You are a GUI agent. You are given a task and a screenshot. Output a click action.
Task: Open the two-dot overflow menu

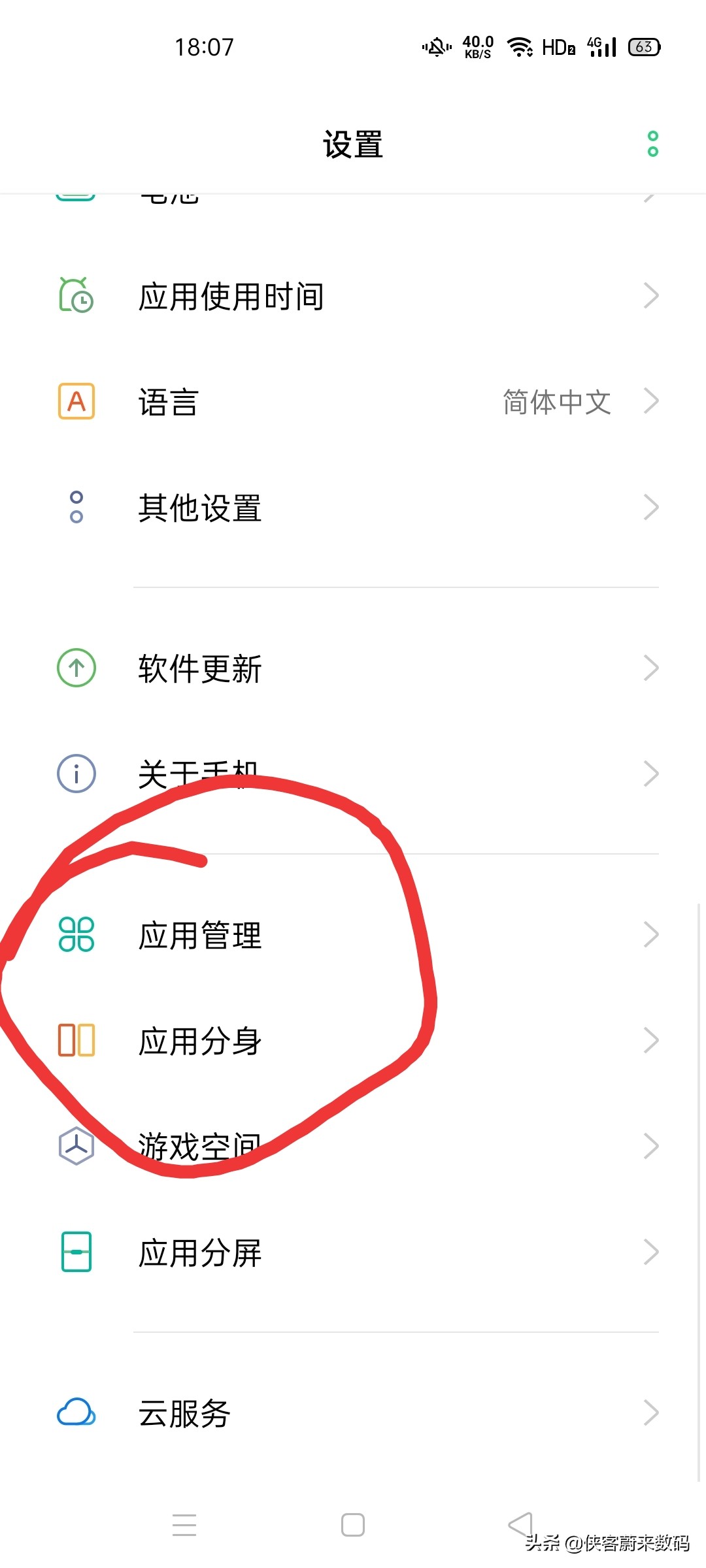652,144
